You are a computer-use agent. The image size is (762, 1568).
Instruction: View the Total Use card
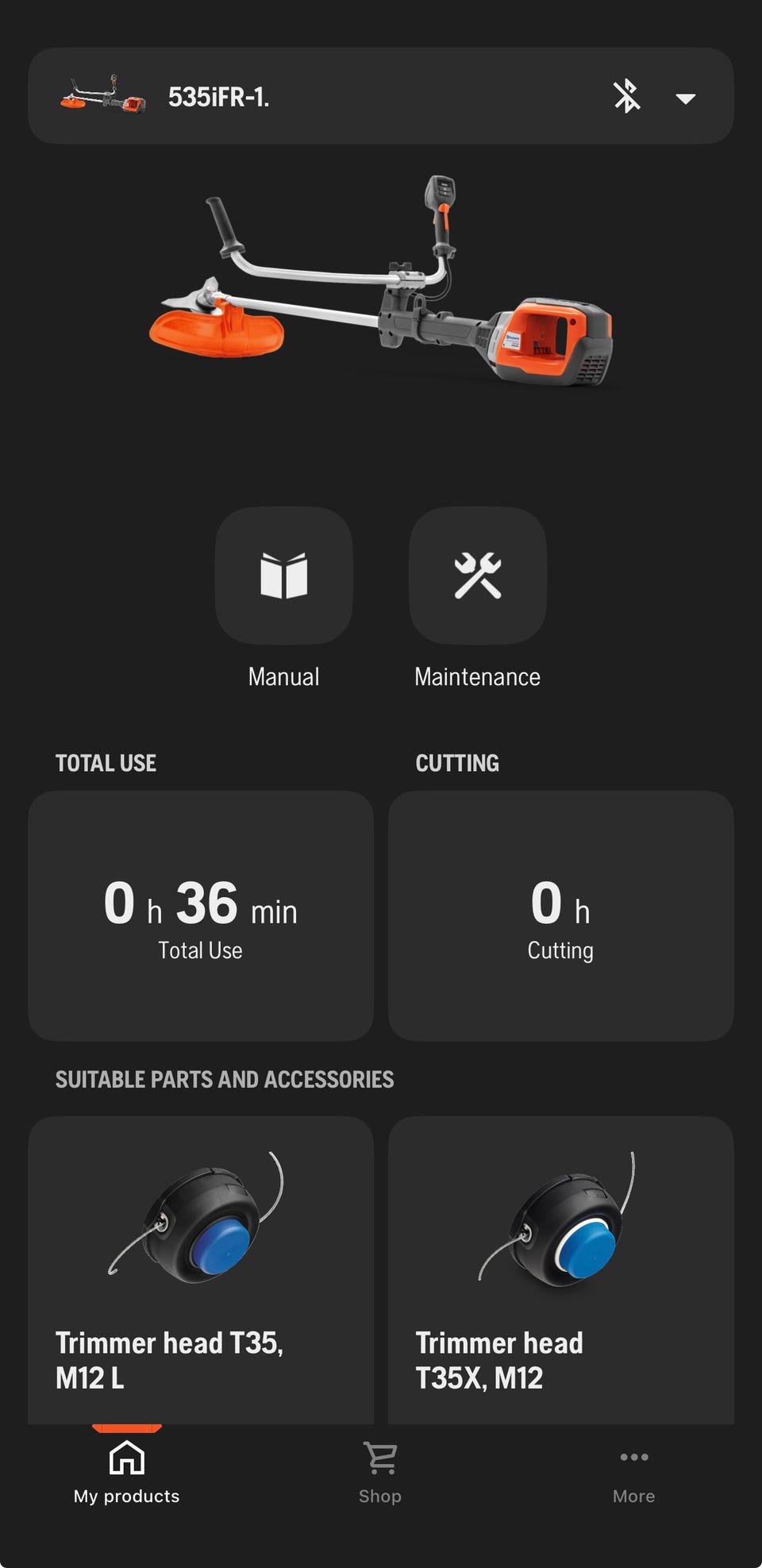click(x=201, y=915)
